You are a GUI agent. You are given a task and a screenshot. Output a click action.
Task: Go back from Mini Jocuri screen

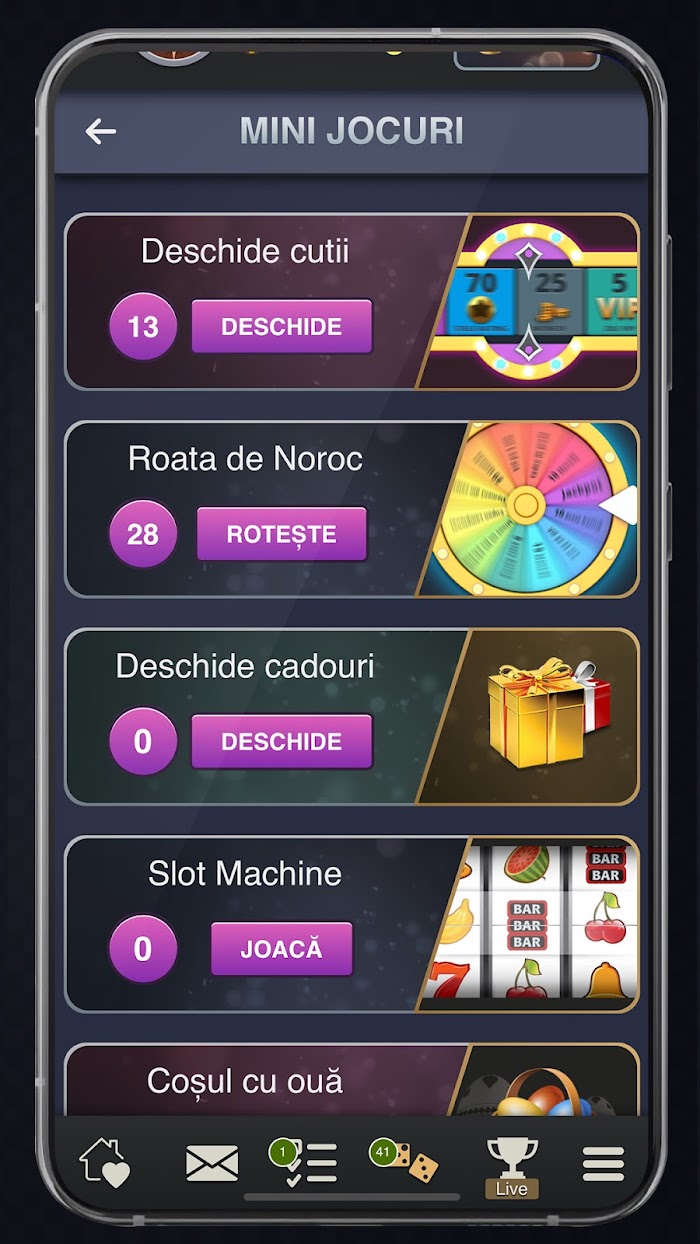click(x=101, y=131)
